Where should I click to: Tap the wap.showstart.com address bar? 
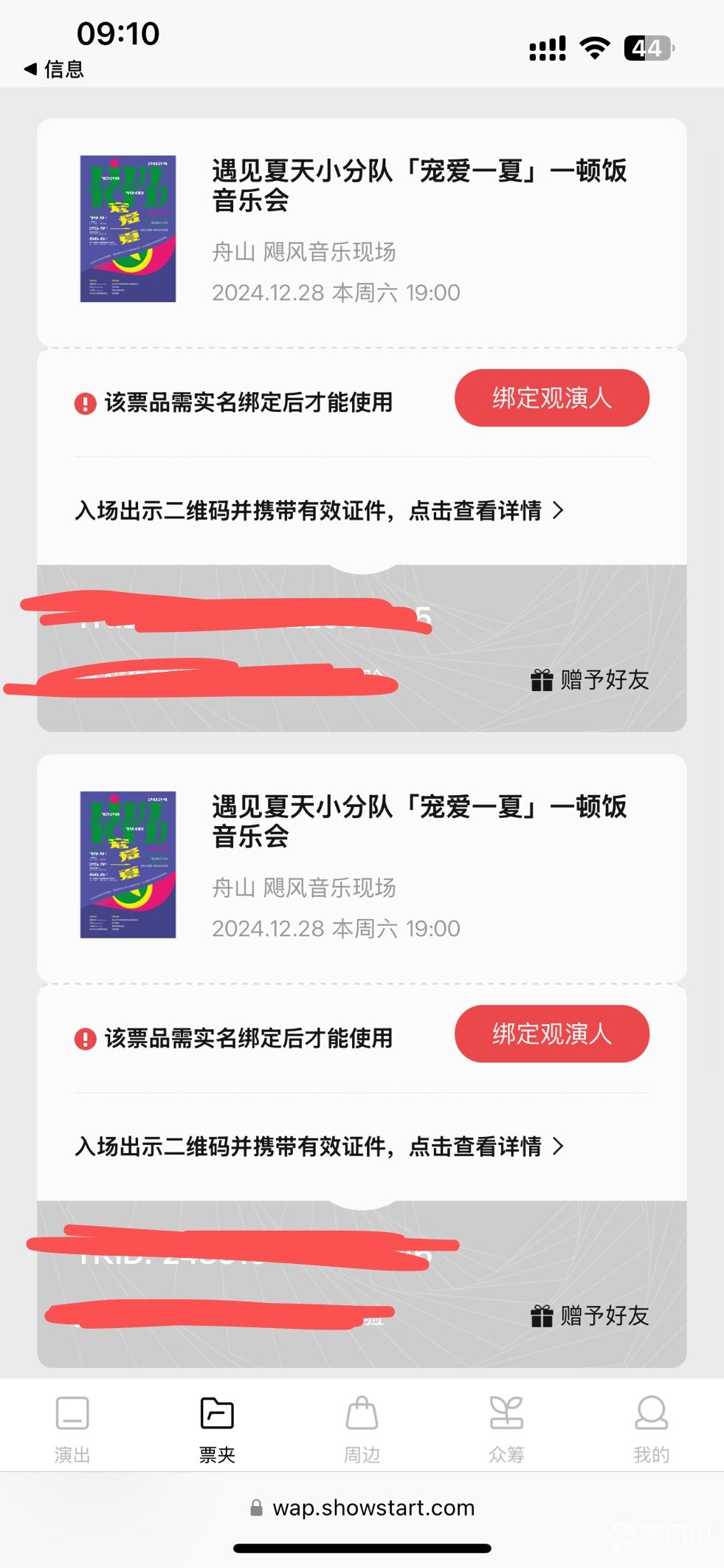(x=362, y=1507)
